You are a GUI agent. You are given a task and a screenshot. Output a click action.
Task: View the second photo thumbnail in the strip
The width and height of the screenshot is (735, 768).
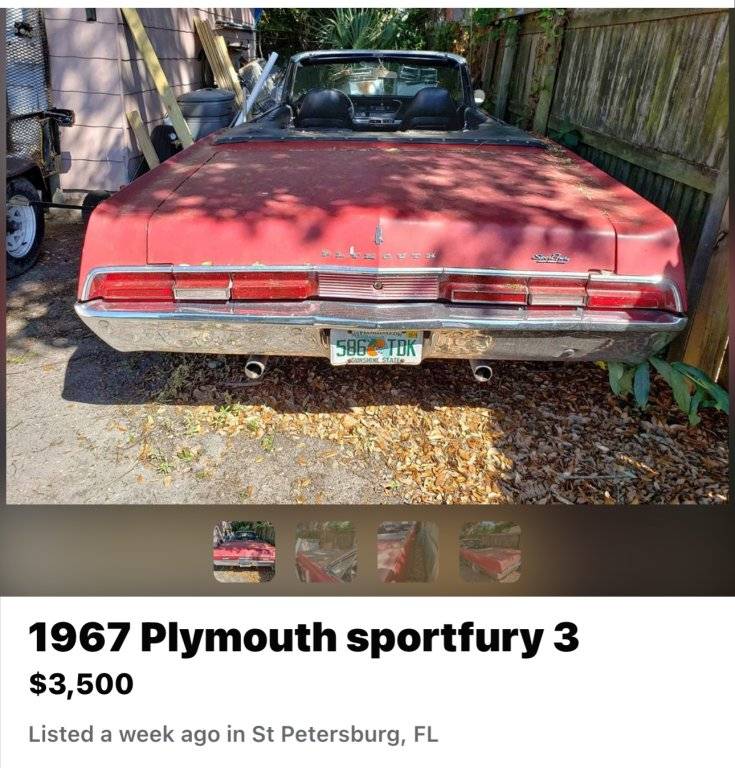coord(326,552)
